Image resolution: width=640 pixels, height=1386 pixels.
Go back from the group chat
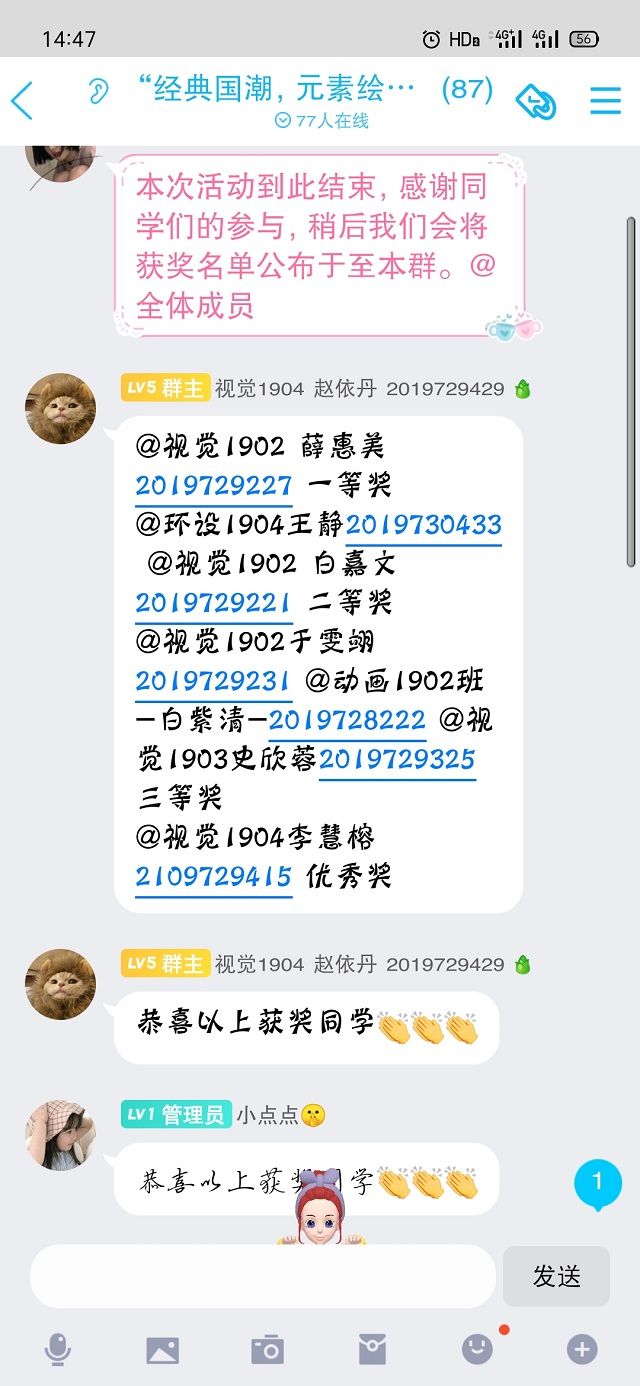click(22, 101)
